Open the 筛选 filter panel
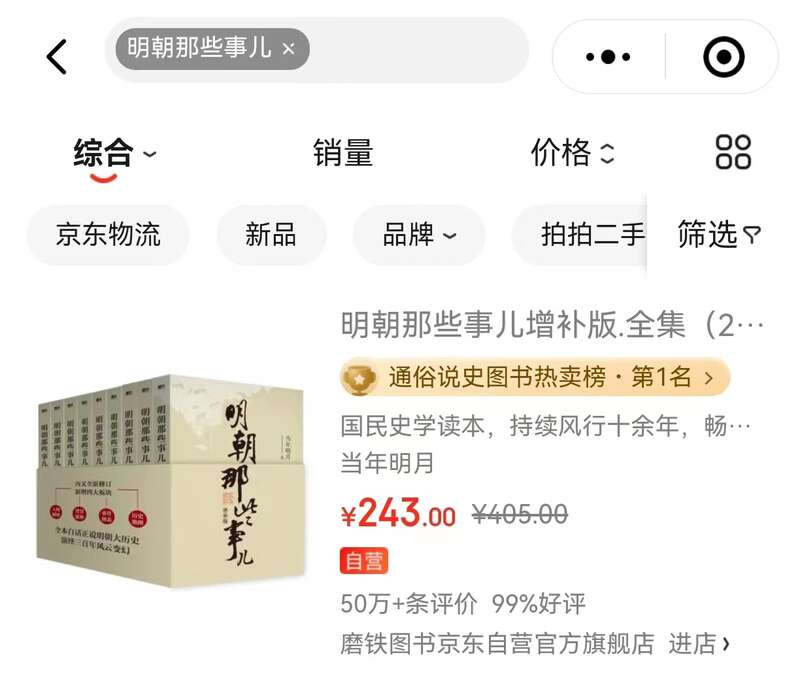Viewport: 800px width, 676px height. coord(719,235)
